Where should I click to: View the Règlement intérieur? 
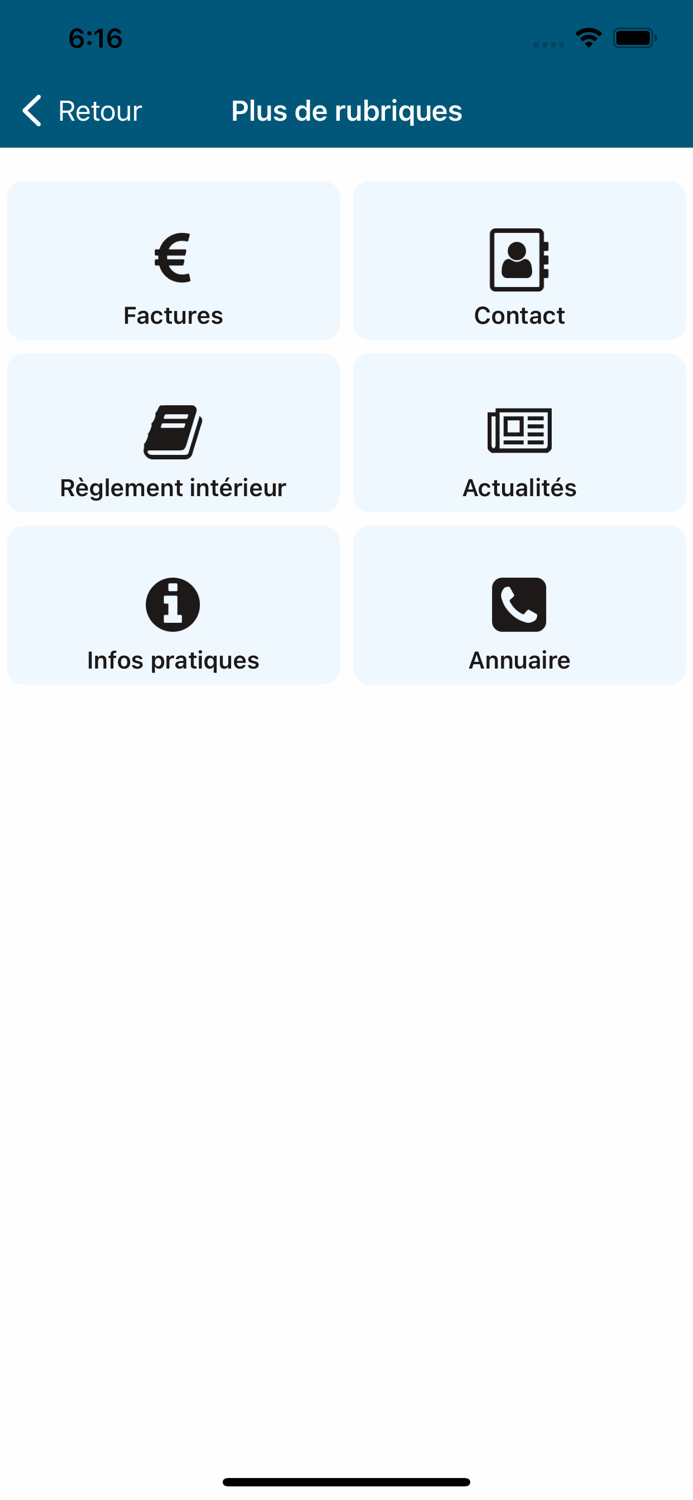point(173,433)
